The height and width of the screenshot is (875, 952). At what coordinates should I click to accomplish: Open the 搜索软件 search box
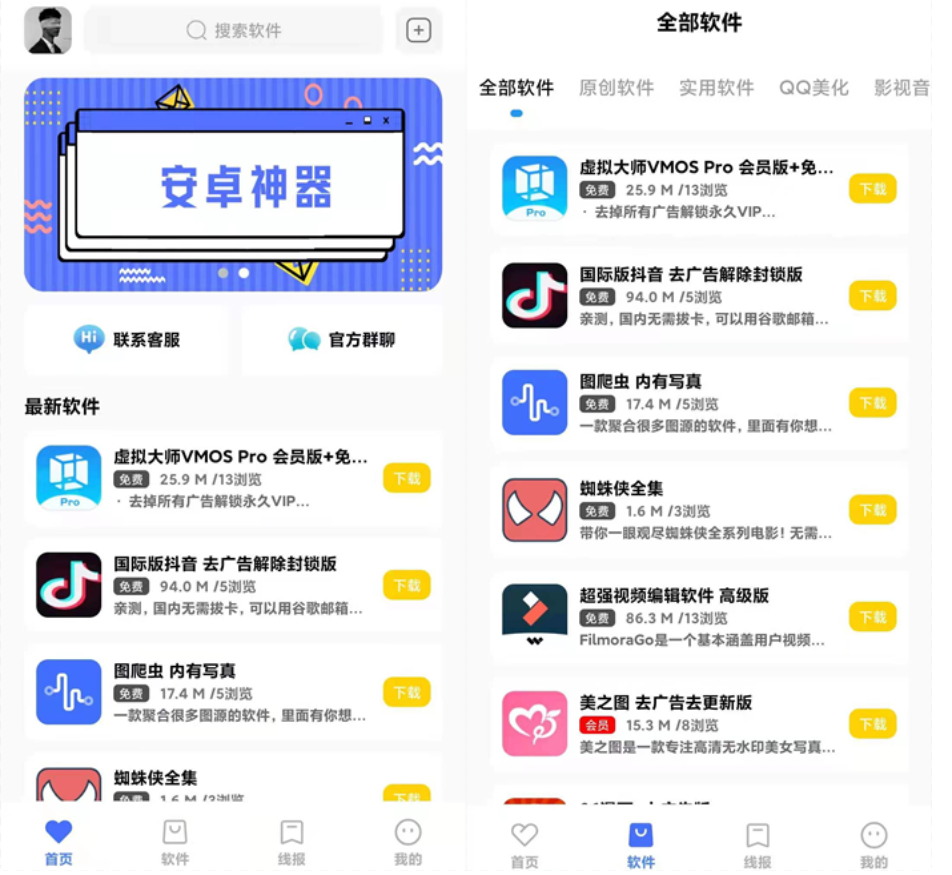pos(234,31)
